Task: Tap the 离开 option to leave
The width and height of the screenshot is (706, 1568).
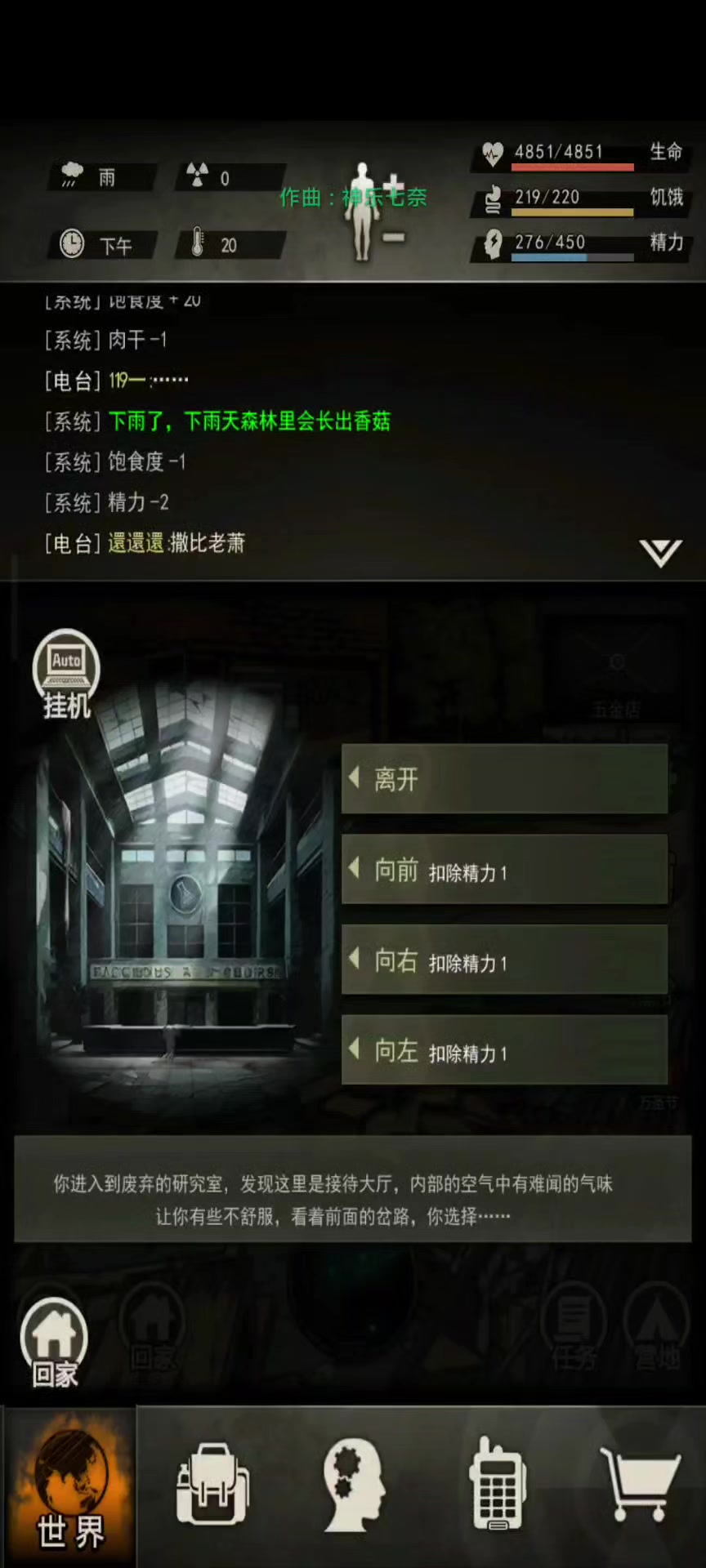Action: (x=504, y=778)
